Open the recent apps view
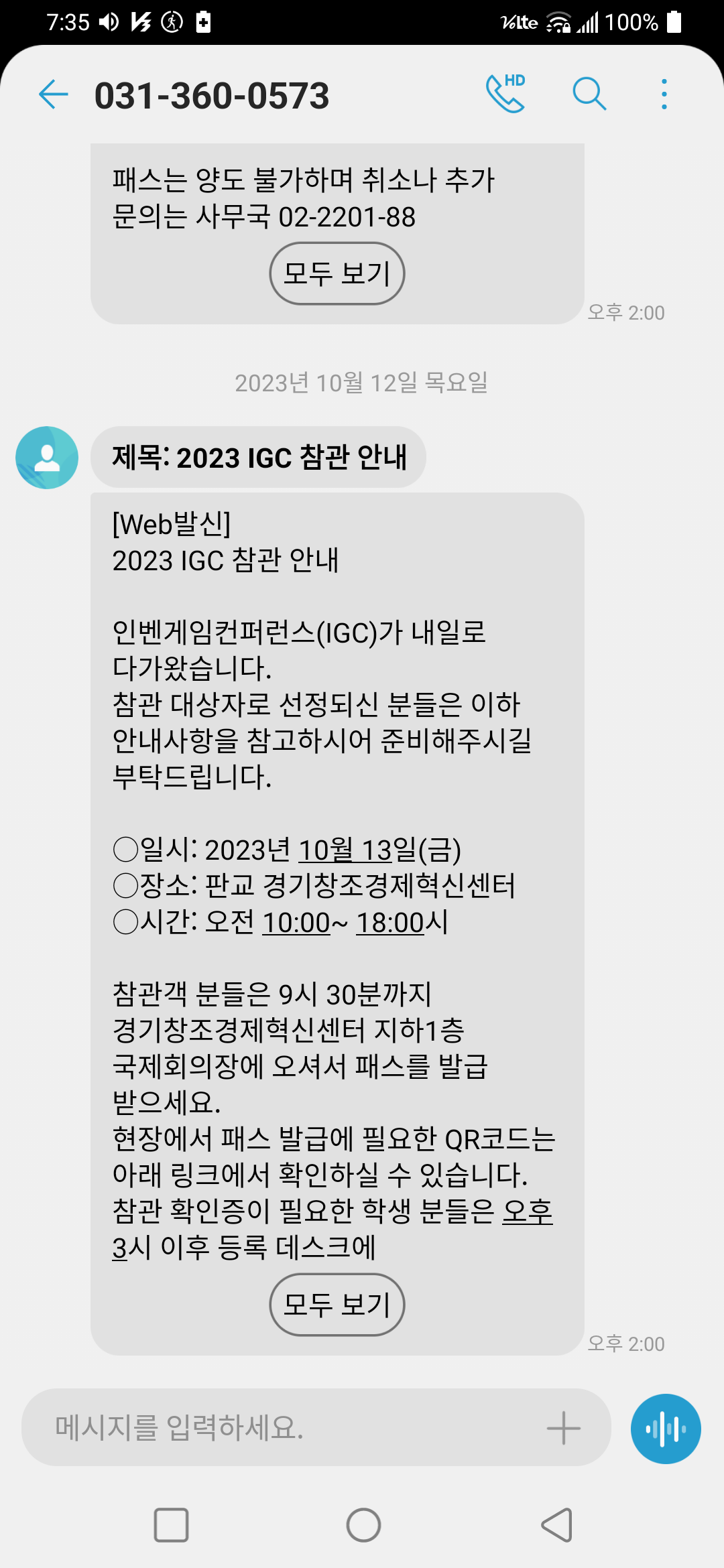The height and width of the screenshot is (1568, 724). pyautogui.click(x=171, y=1526)
